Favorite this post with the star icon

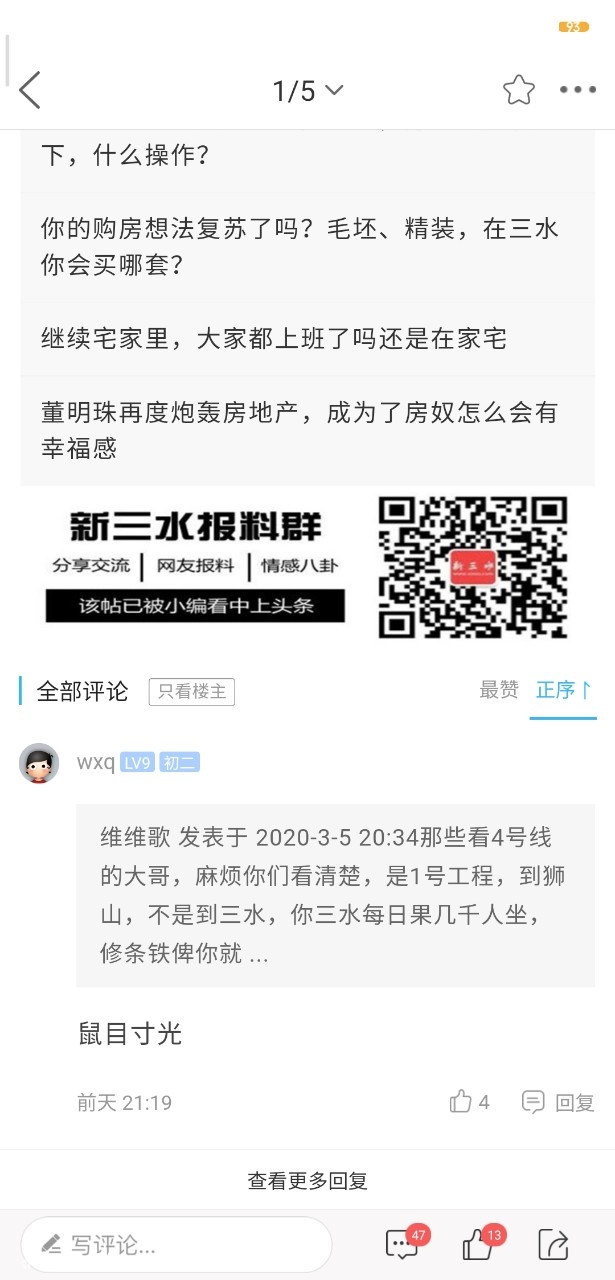(x=518, y=90)
